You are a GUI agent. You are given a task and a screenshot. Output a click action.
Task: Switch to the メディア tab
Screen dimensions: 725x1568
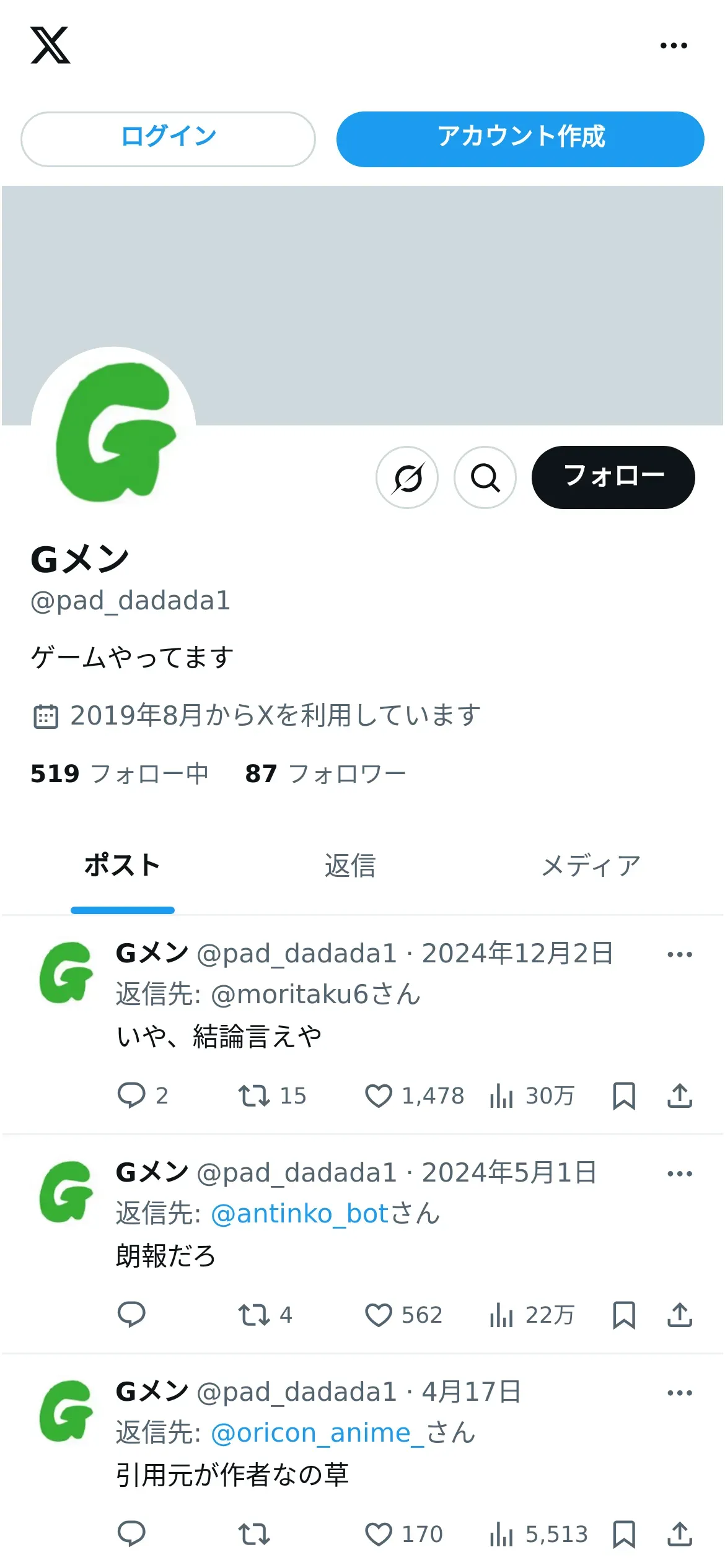591,866
